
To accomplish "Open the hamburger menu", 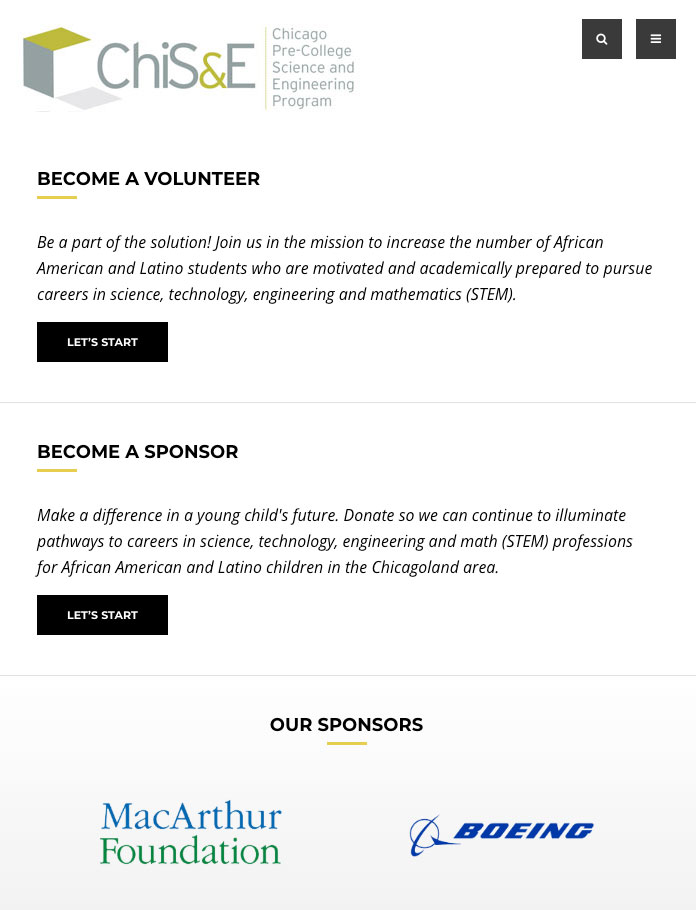I will [x=656, y=39].
